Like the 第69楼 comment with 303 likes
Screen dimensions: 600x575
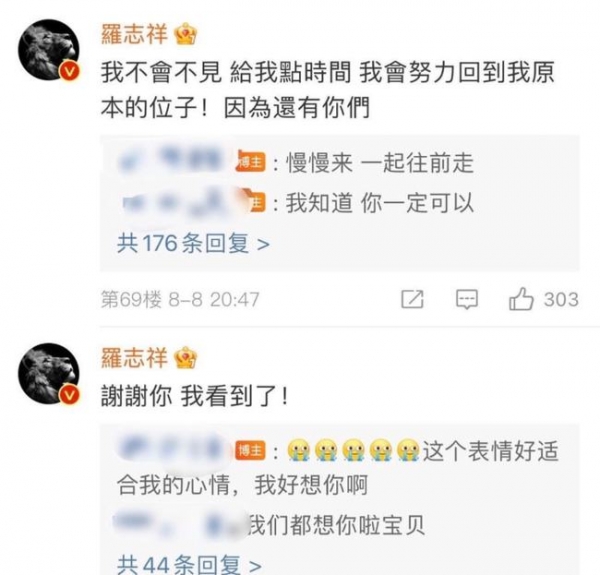[521, 299]
